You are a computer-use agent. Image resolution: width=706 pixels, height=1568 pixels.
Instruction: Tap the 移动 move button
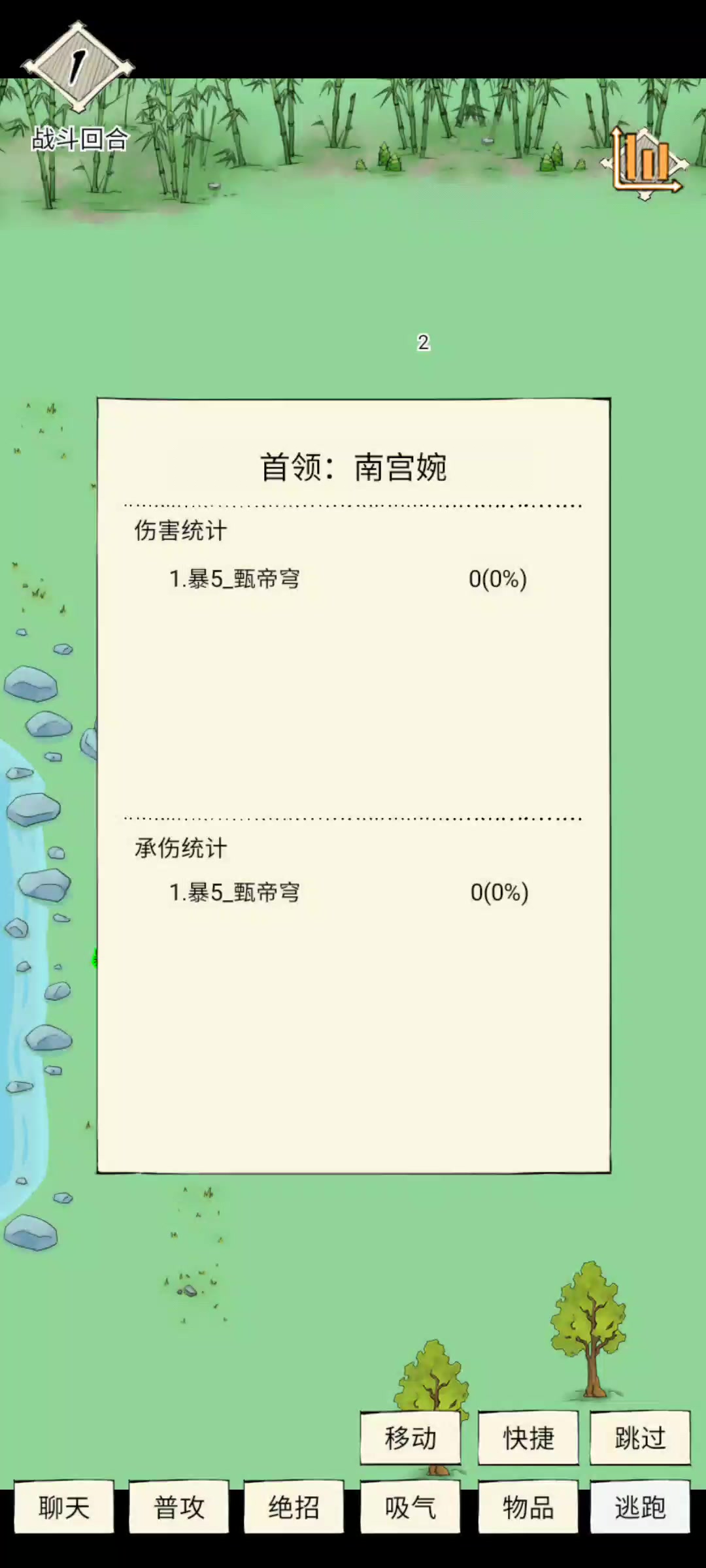click(x=411, y=1438)
